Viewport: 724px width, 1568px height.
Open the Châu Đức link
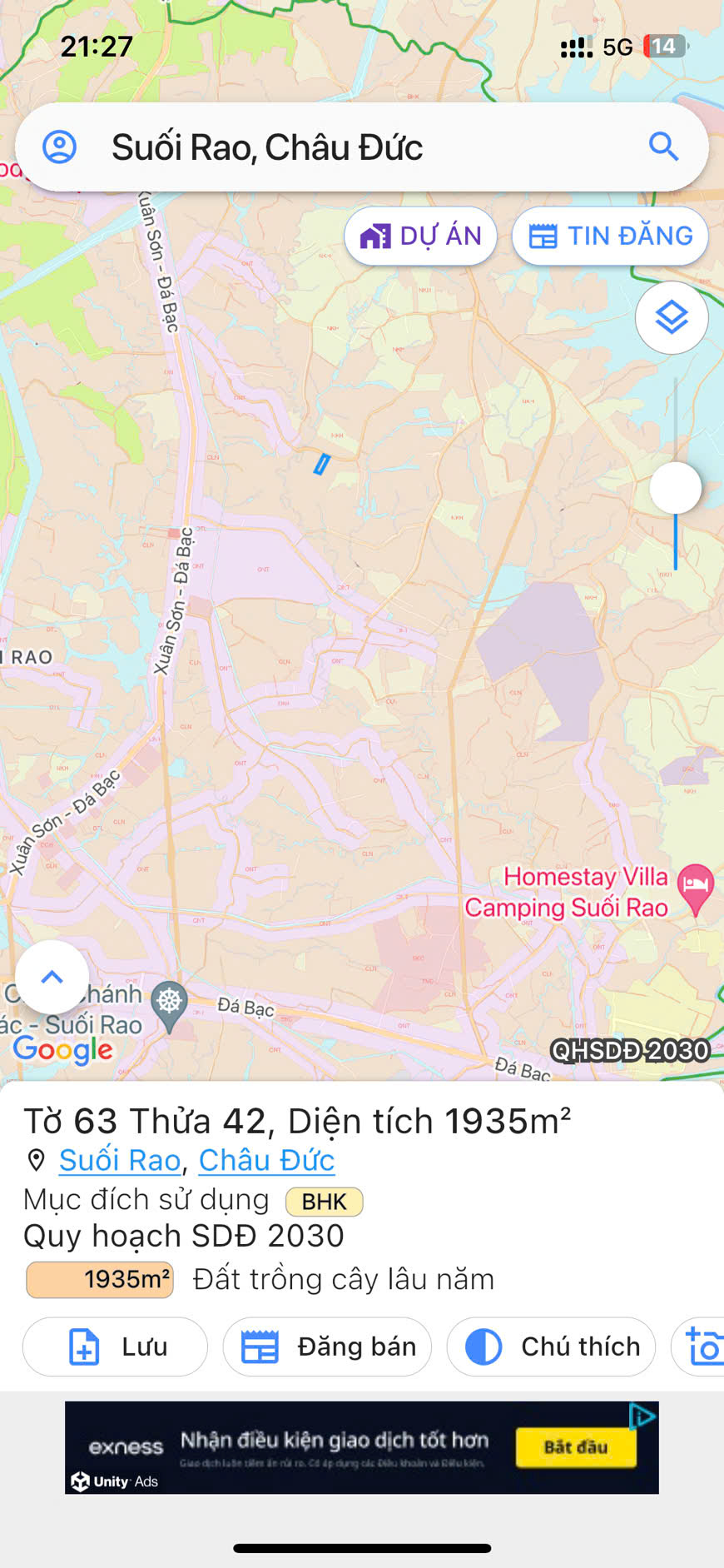tap(266, 1160)
